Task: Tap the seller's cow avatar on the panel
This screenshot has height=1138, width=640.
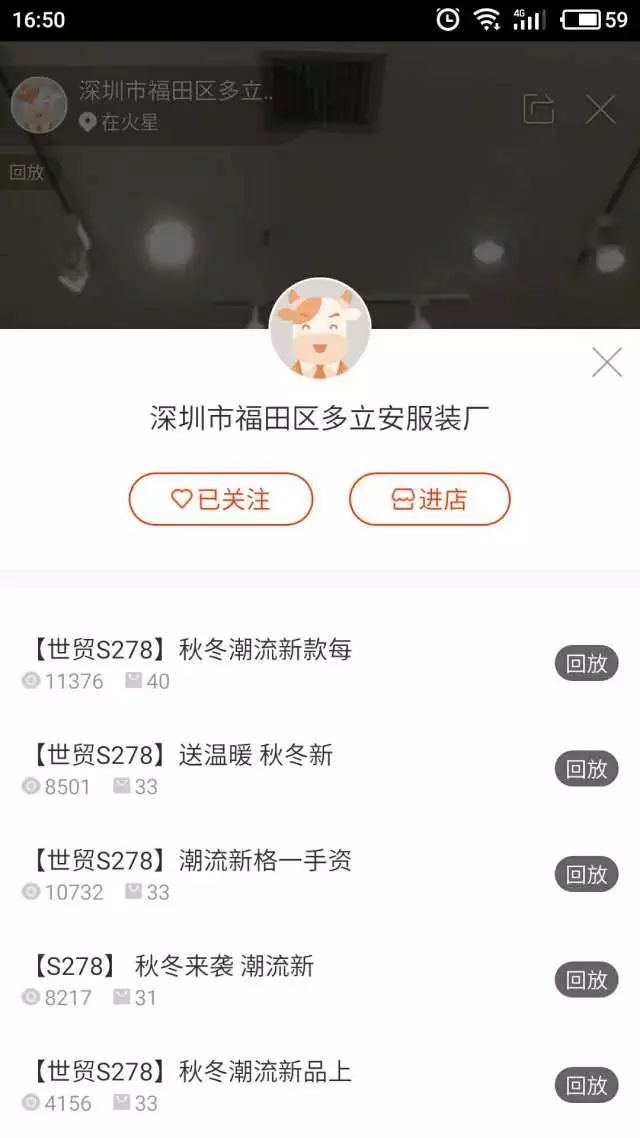Action: [320, 329]
